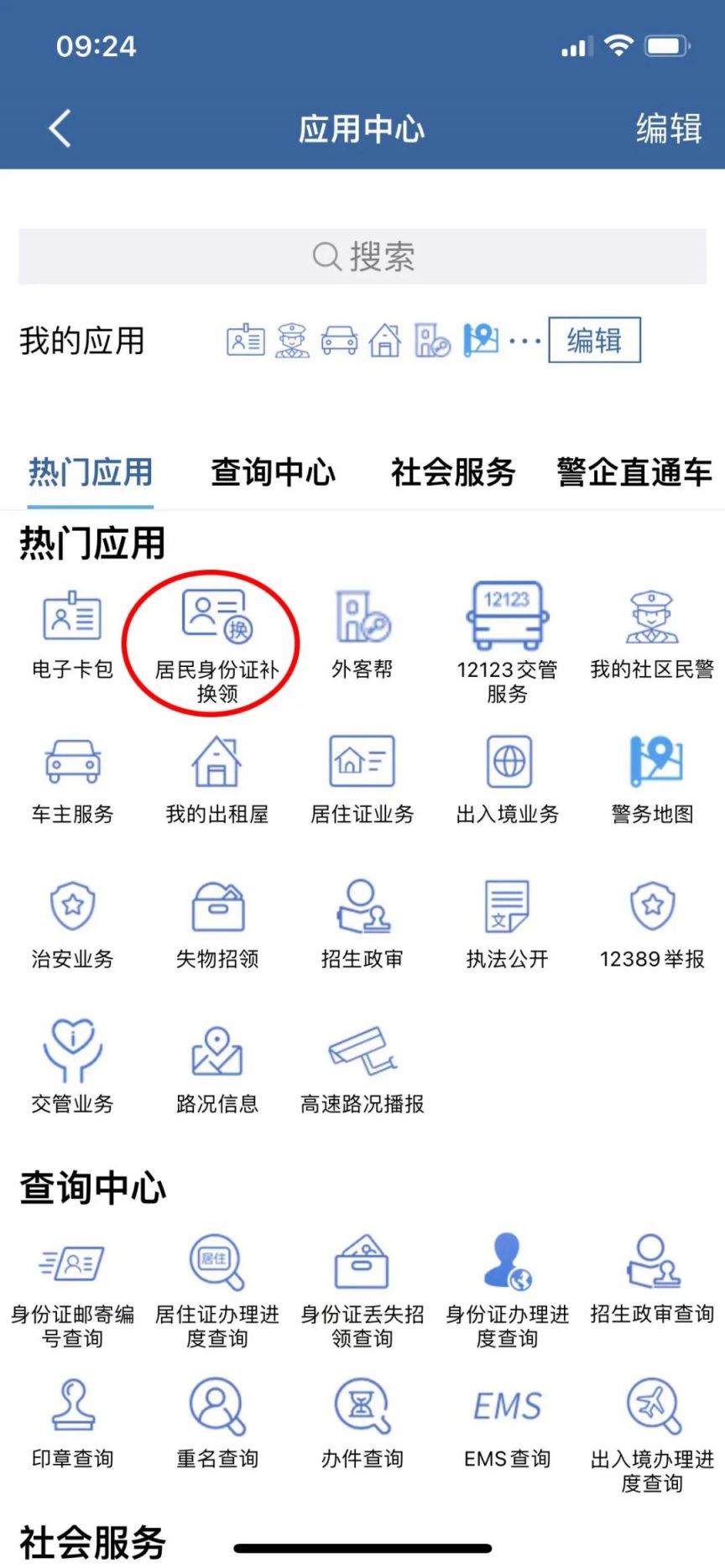This screenshot has width=725, height=1568.
Task: Open 居住证业务
Action: click(x=362, y=778)
